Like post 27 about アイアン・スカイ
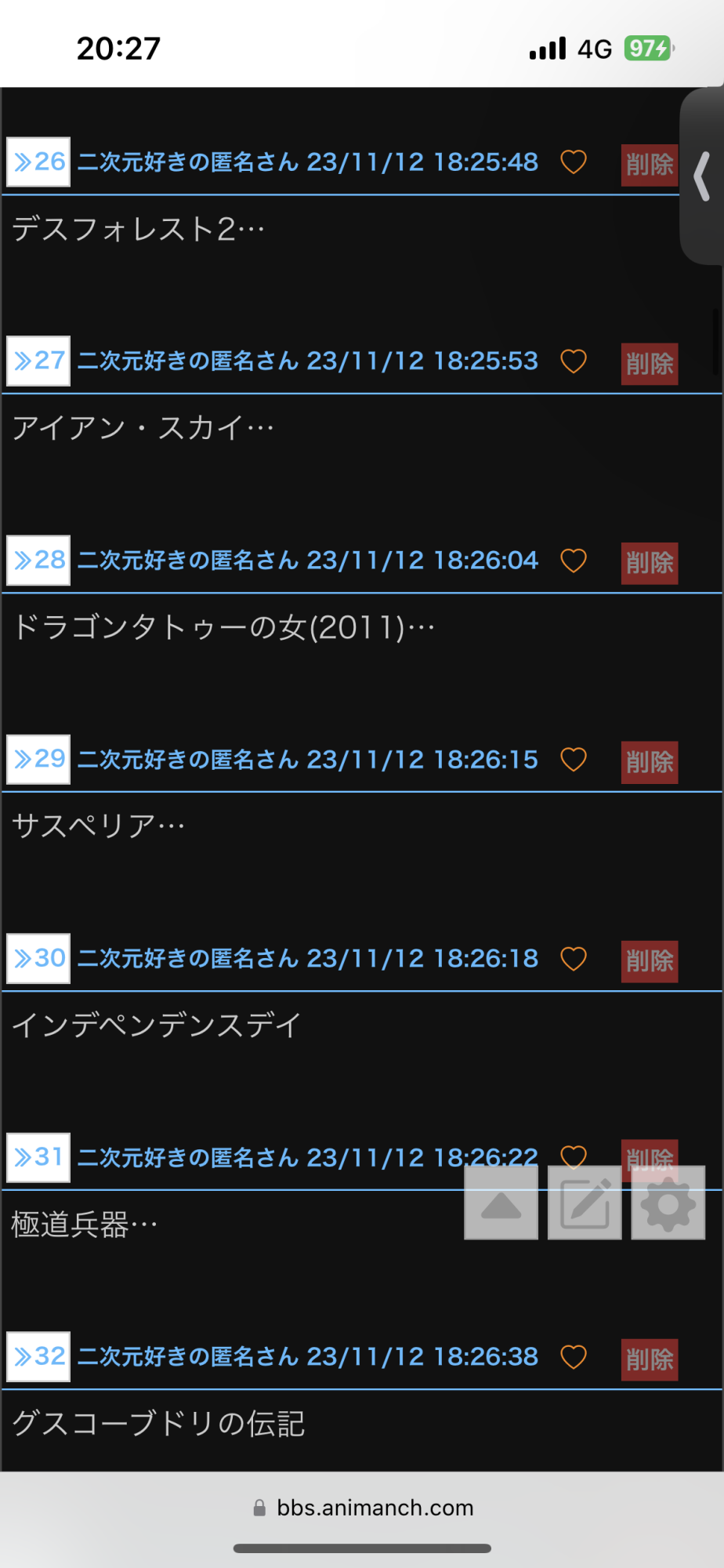Screen dimensions: 724x1568 (574, 361)
